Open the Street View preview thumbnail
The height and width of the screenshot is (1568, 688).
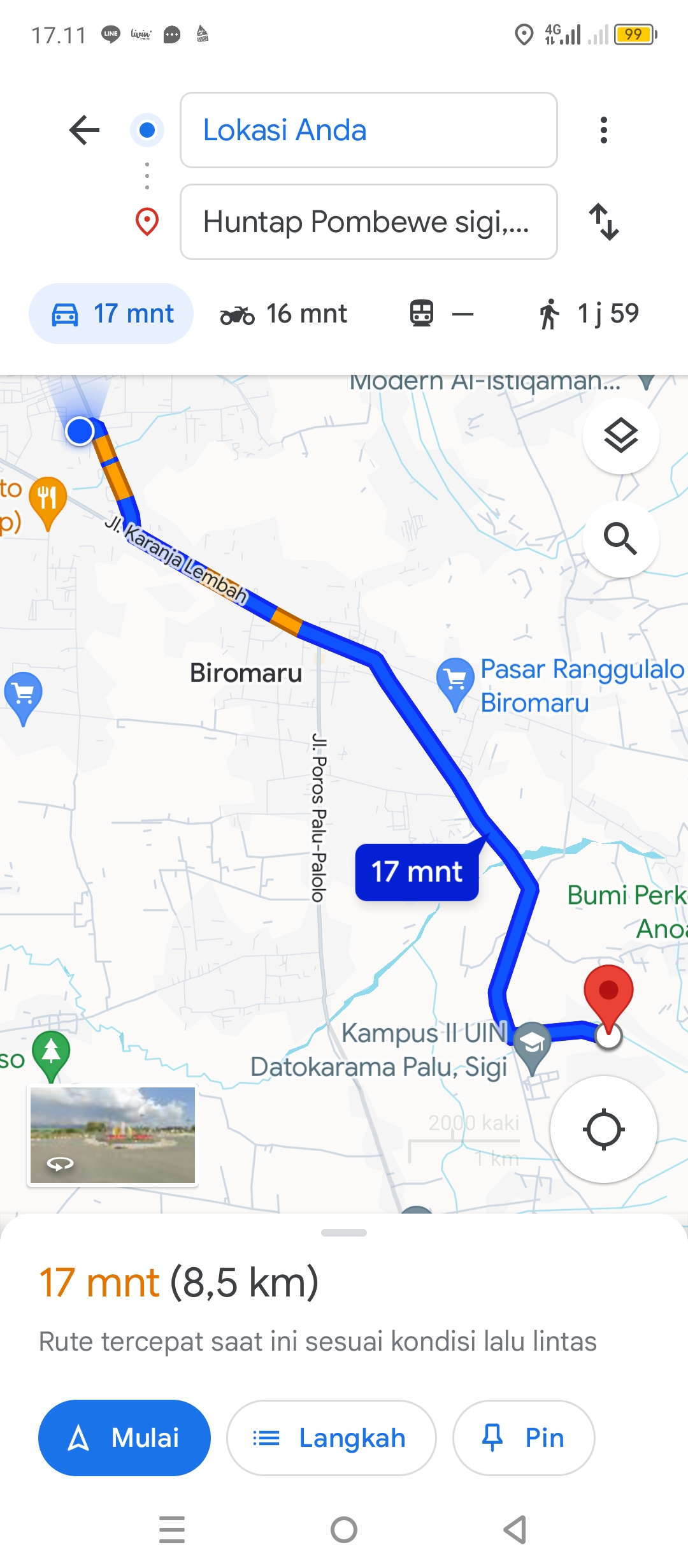[x=113, y=1135]
